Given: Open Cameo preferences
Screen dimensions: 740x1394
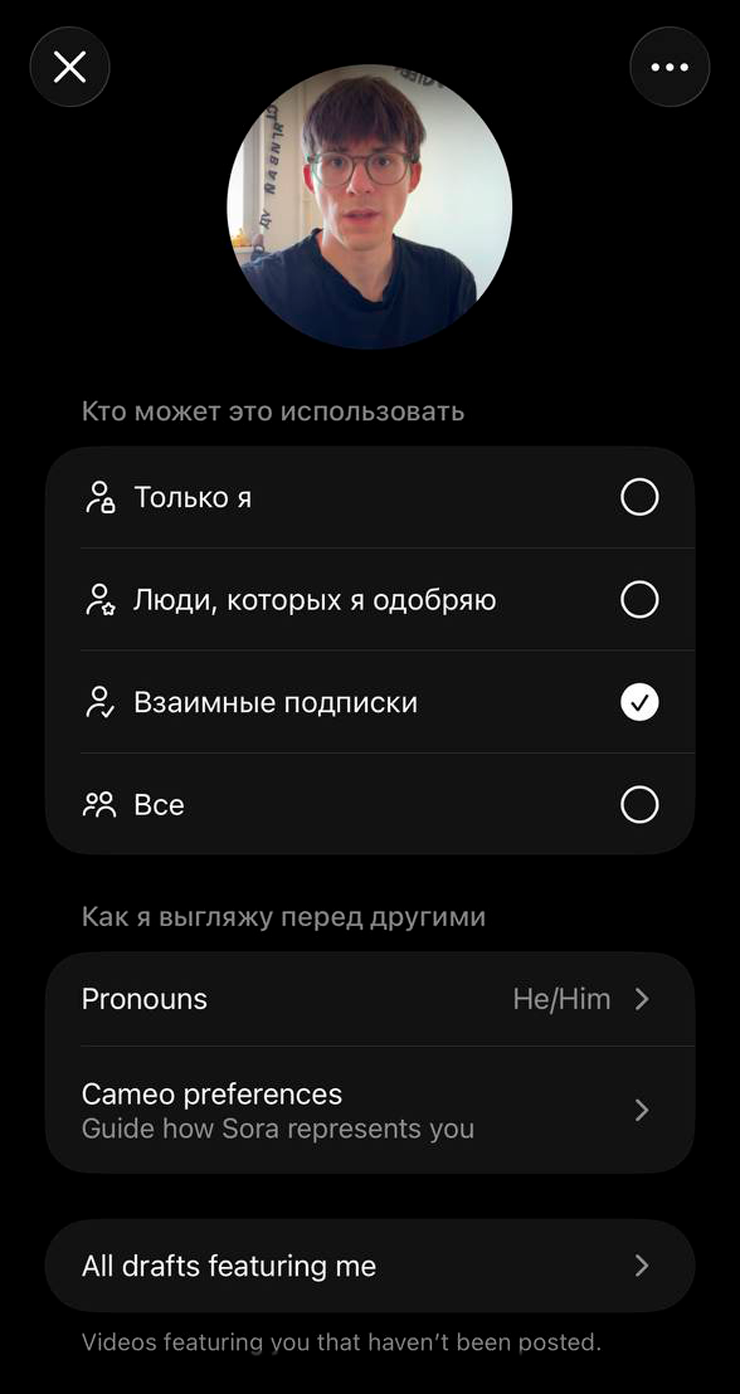Looking at the screenshot, I should pyautogui.click(x=369, y=1111).
